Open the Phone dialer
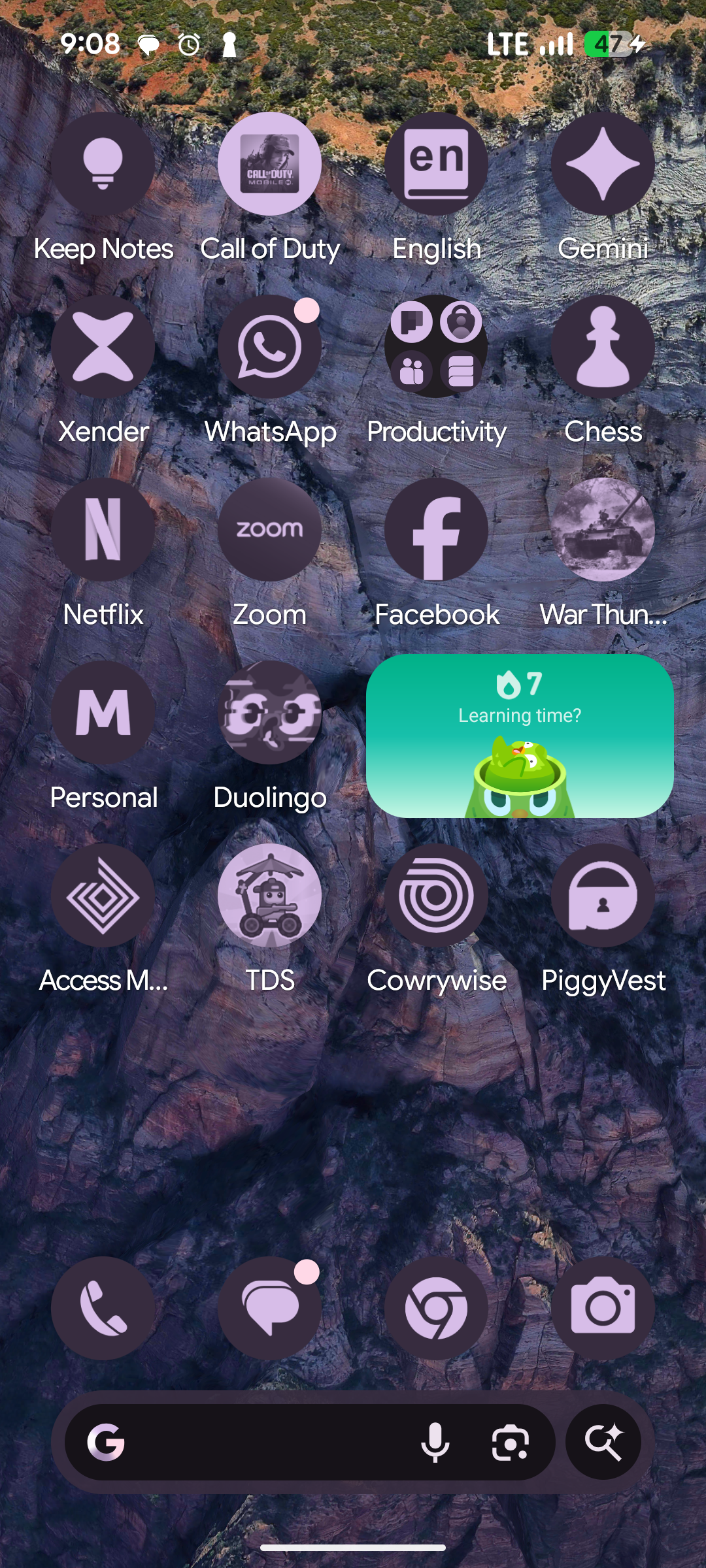The height and width of the screenshot is (1568, 706). (103, 1308)
